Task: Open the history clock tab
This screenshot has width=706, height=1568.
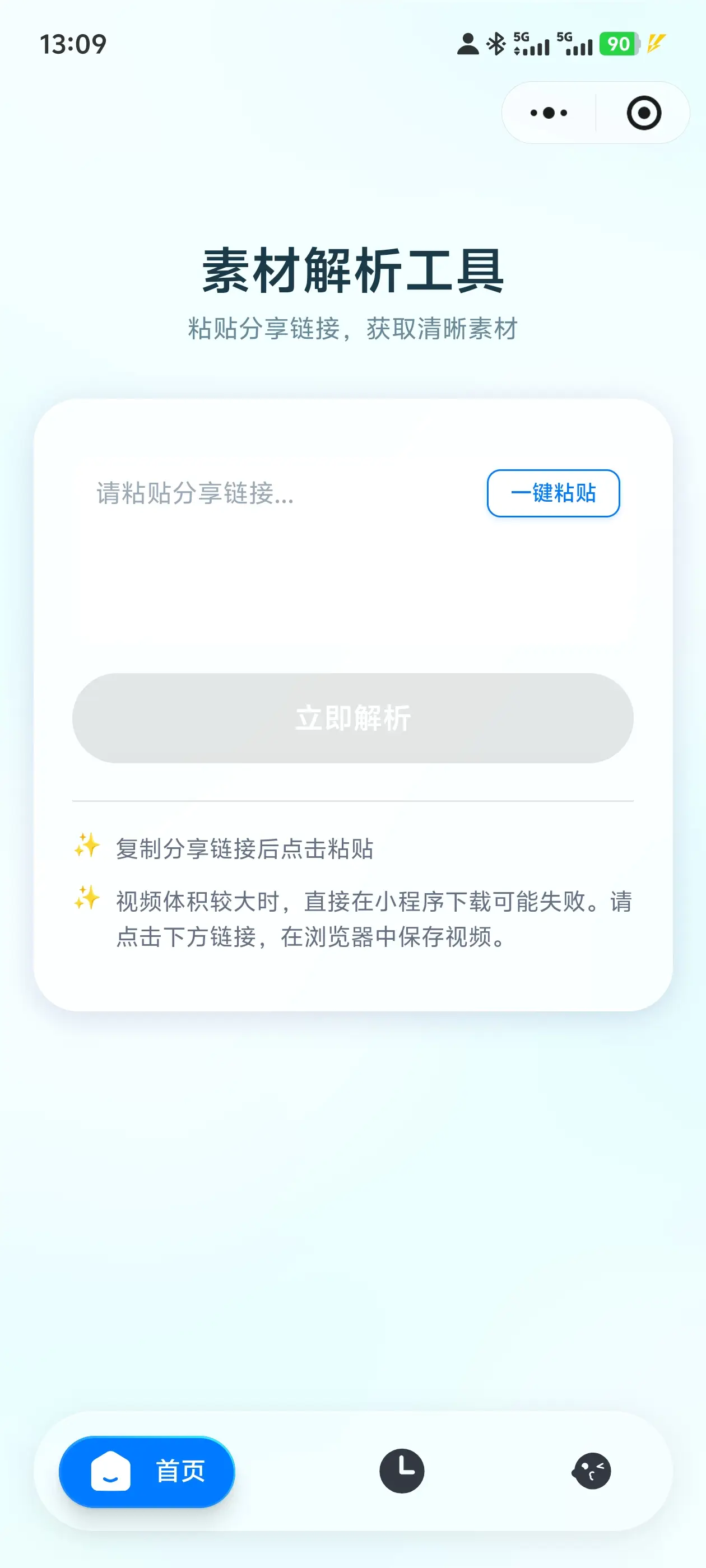Action: [401, 1471]
